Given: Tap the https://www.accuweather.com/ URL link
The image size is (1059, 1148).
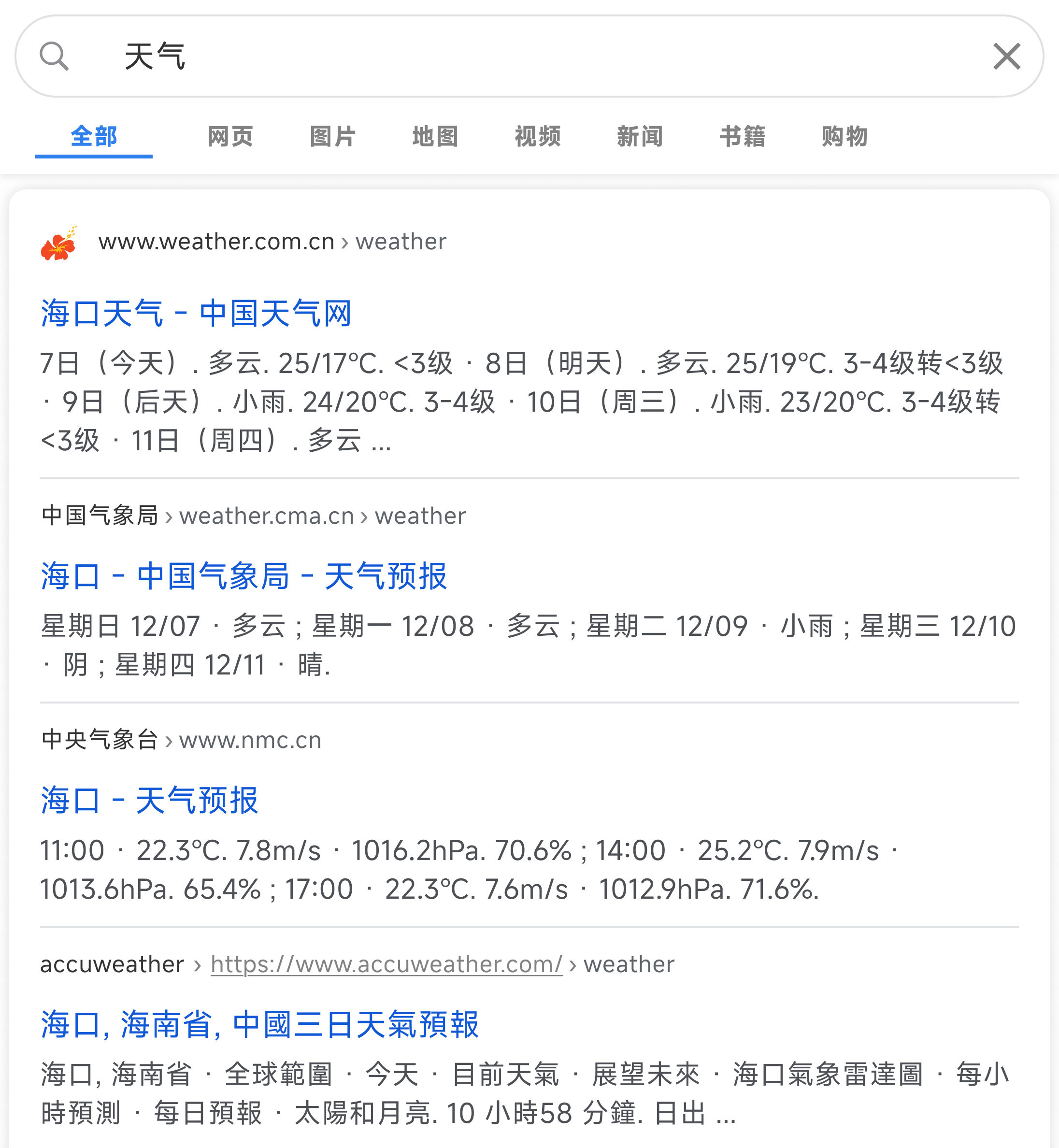Looking at the screenshot, I should tap(386, 964).
